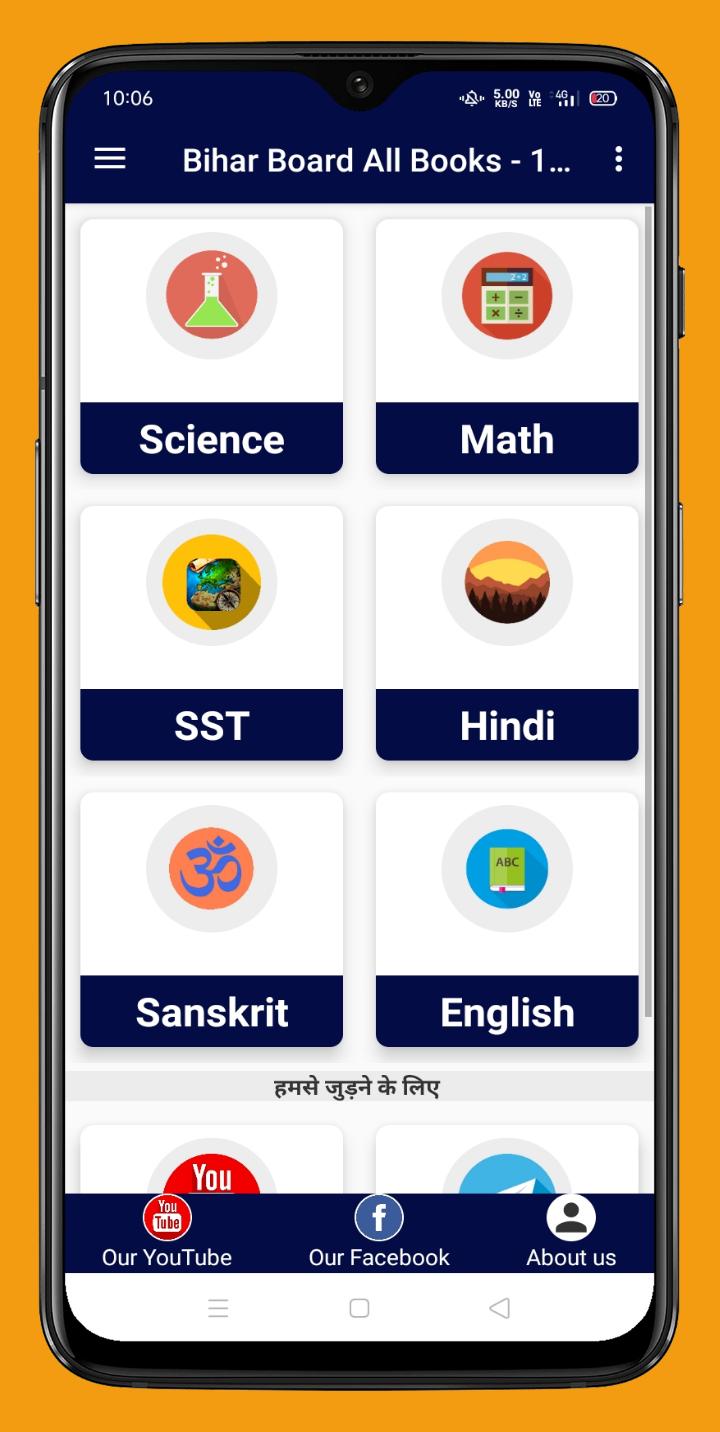Tap the system home button
Screen dimensions: 720x1432
[359, 1308]
